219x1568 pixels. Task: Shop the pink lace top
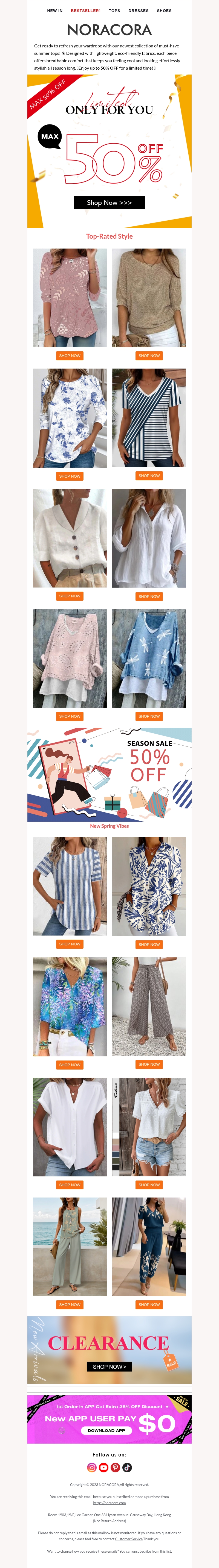70,355
